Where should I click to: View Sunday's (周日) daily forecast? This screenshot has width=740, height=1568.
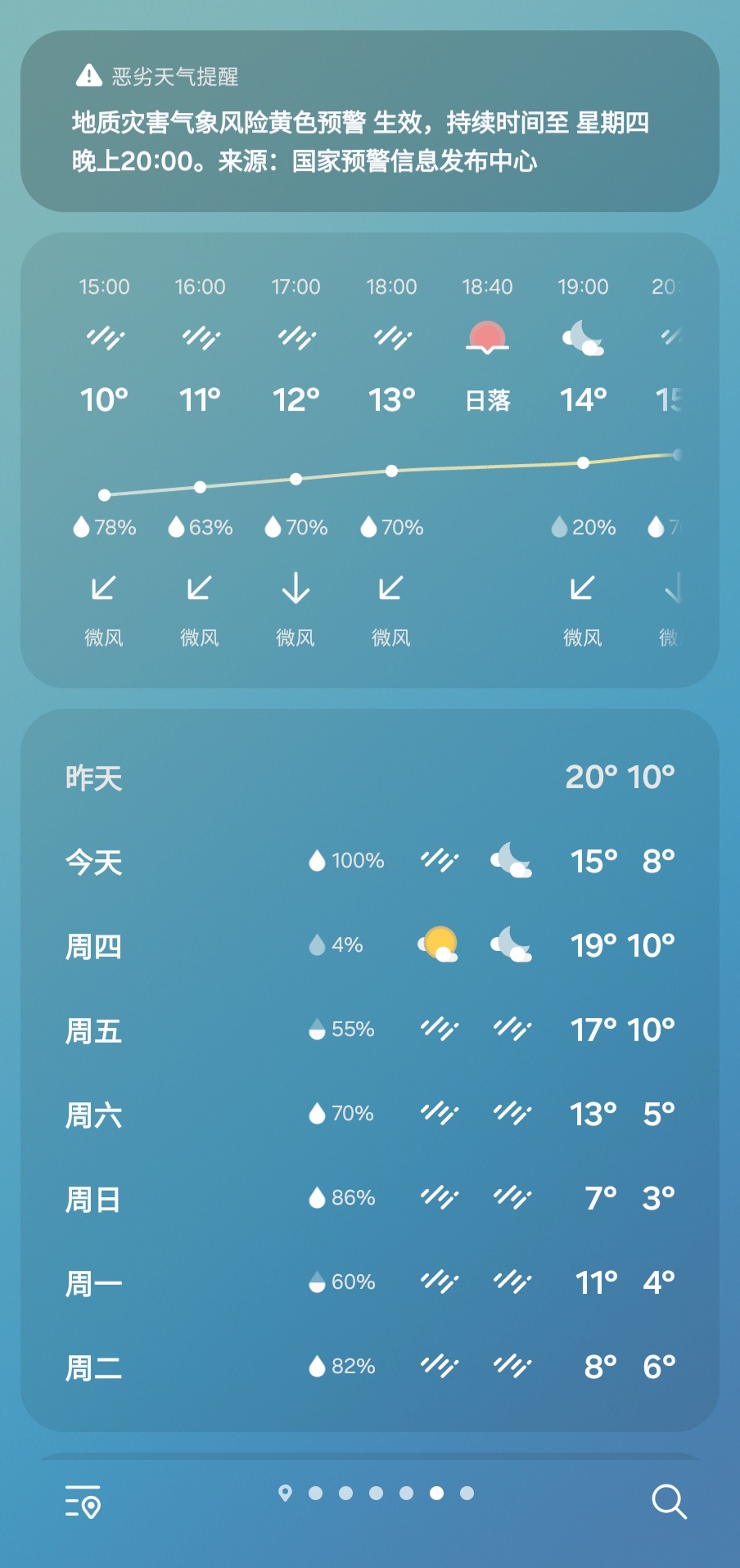[370, 1199]
